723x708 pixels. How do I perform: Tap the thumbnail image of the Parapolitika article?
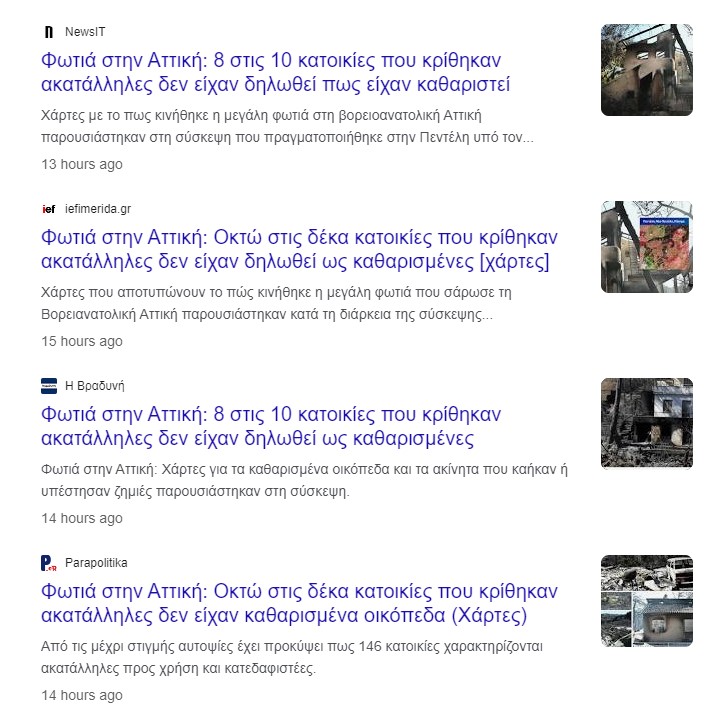coord(646,601)
